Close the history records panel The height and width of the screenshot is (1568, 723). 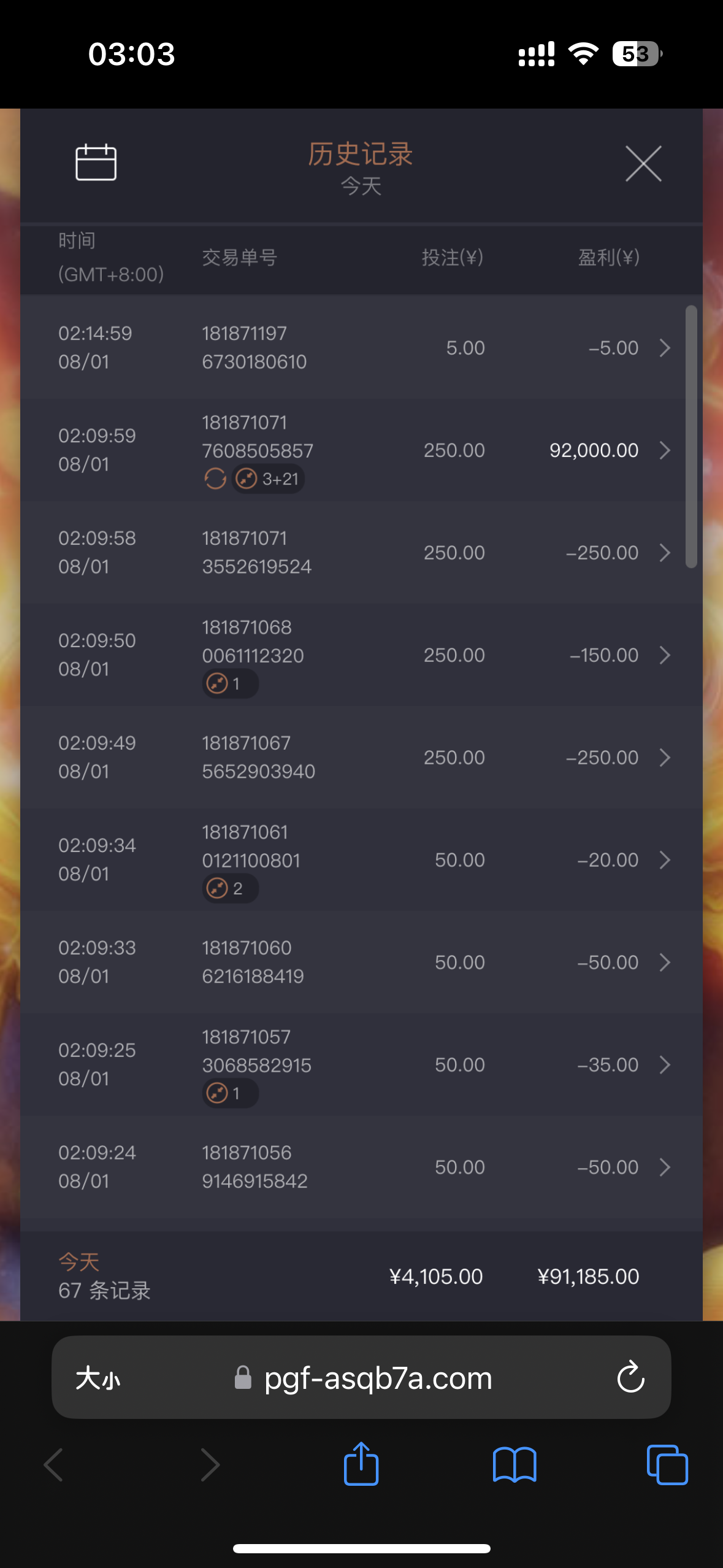[x=643, y=164]
